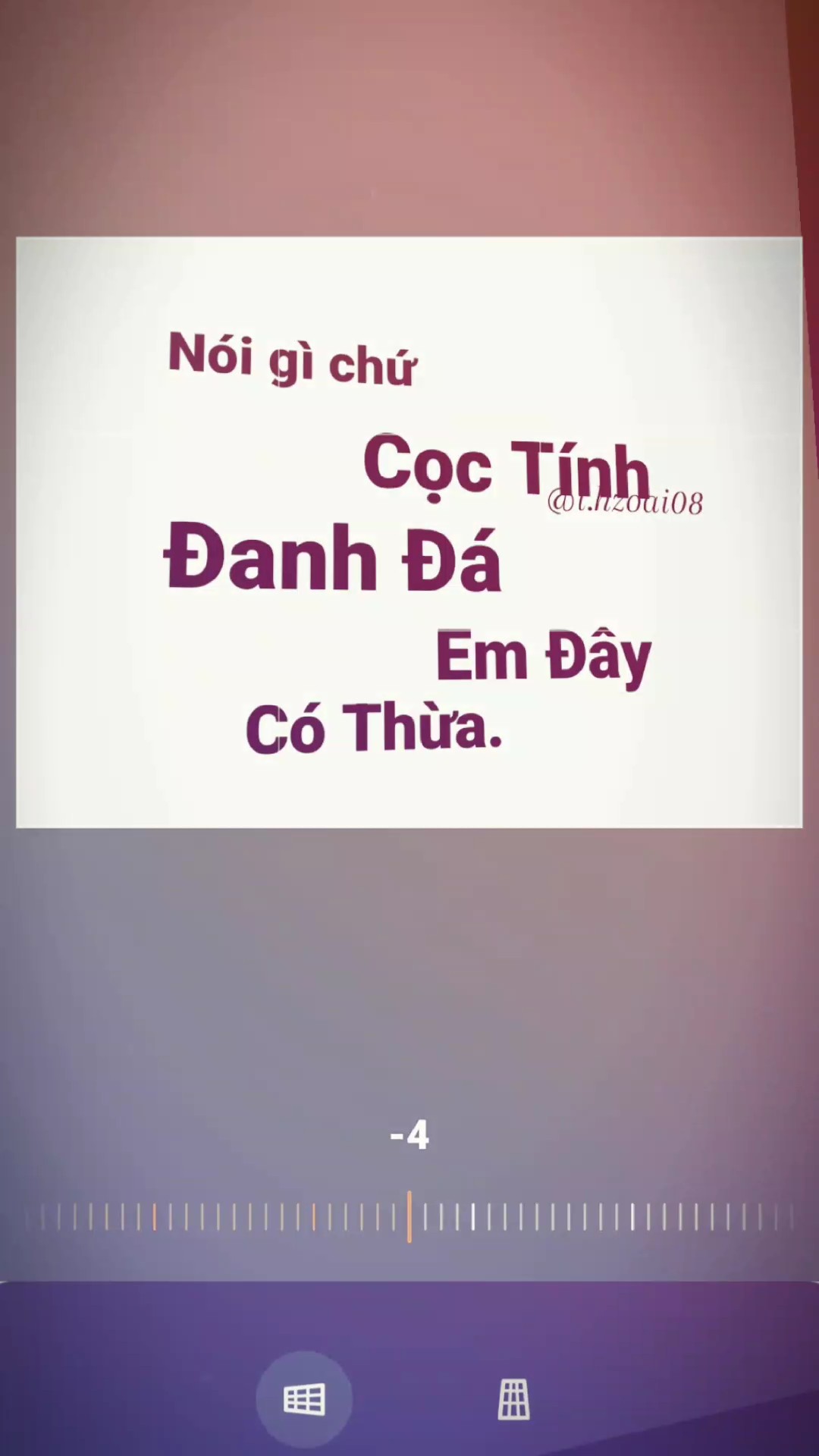Click the @t.hzoai08 watermark text
The image size is (819, 1456).
click(x=623, y=500)
